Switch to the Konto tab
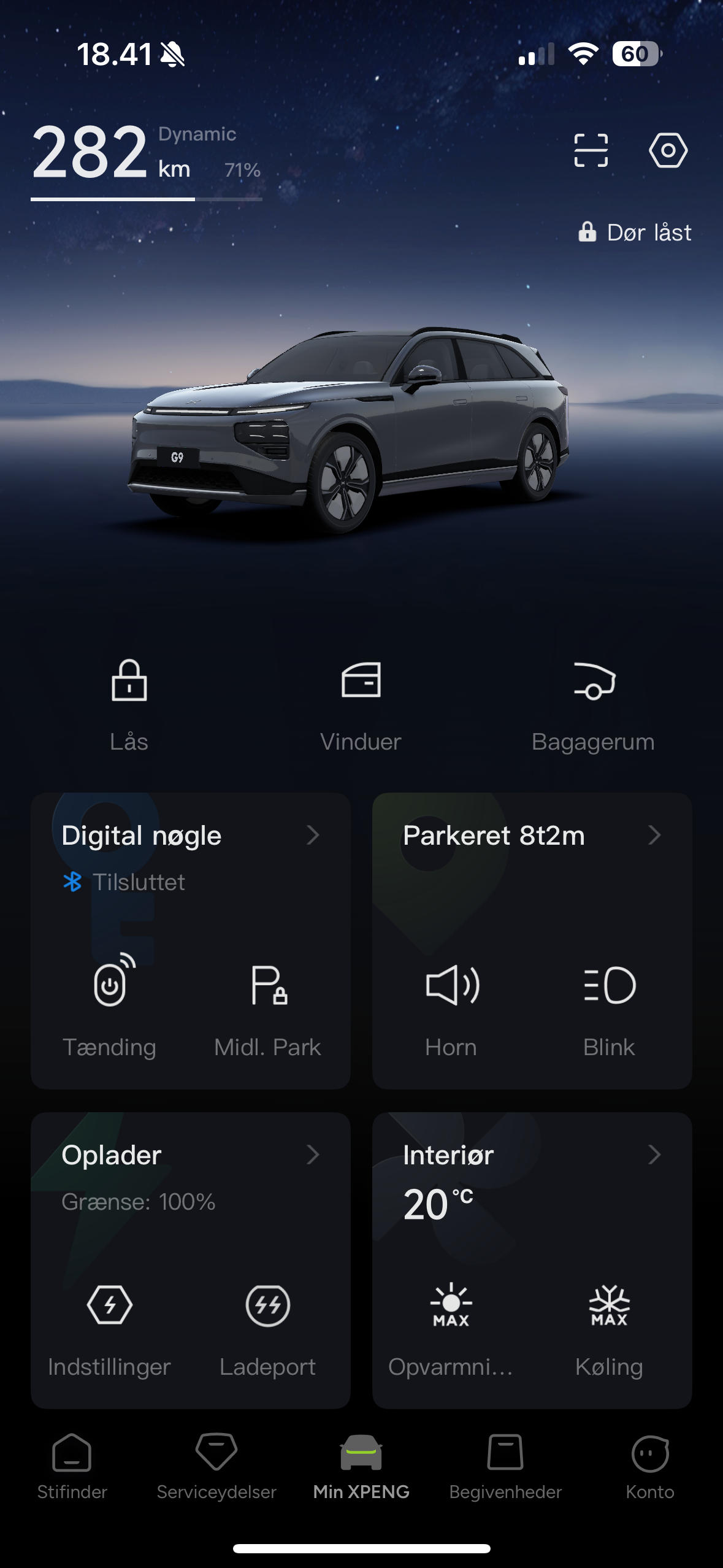Screen dimensions: 723x1568 coord(650,1467)
